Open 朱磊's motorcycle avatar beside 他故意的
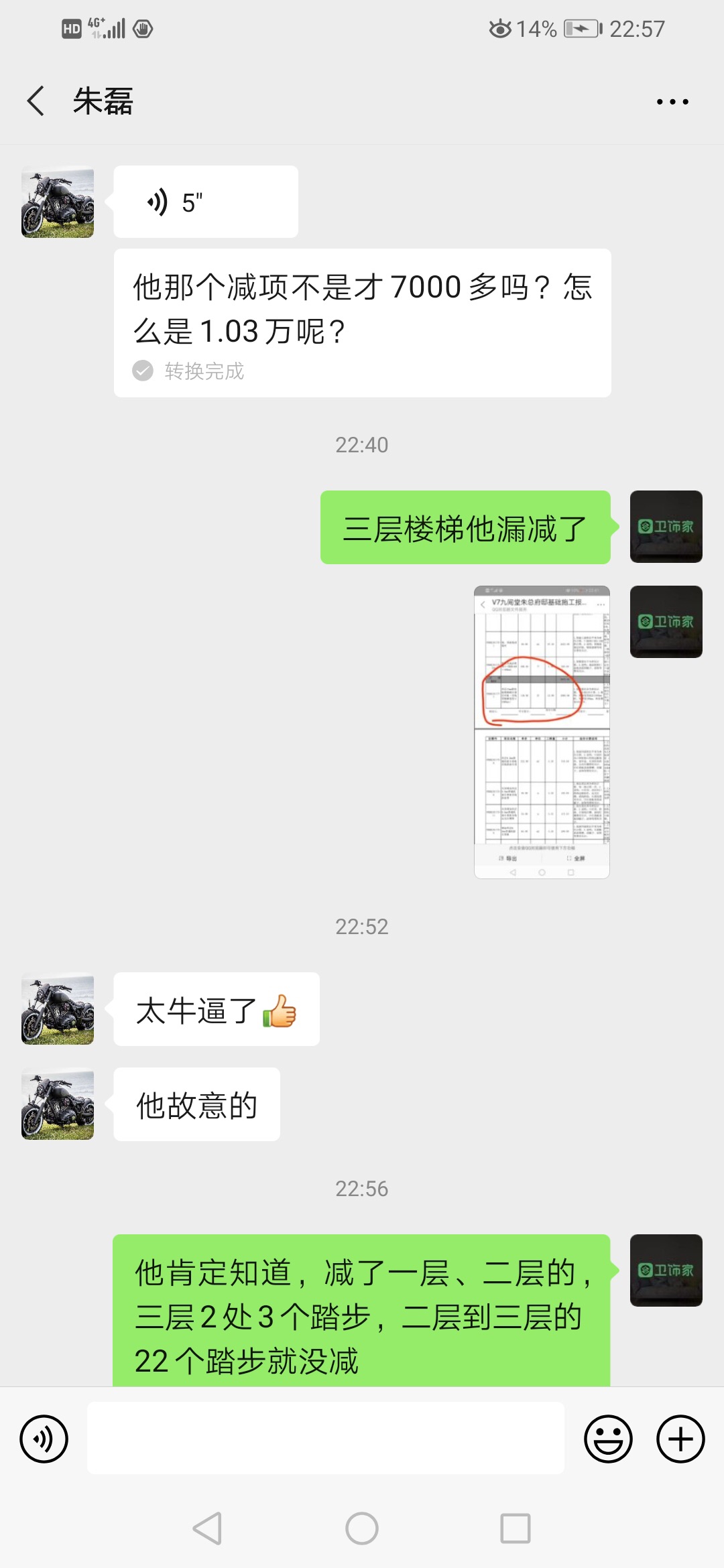 point(58,1104)
